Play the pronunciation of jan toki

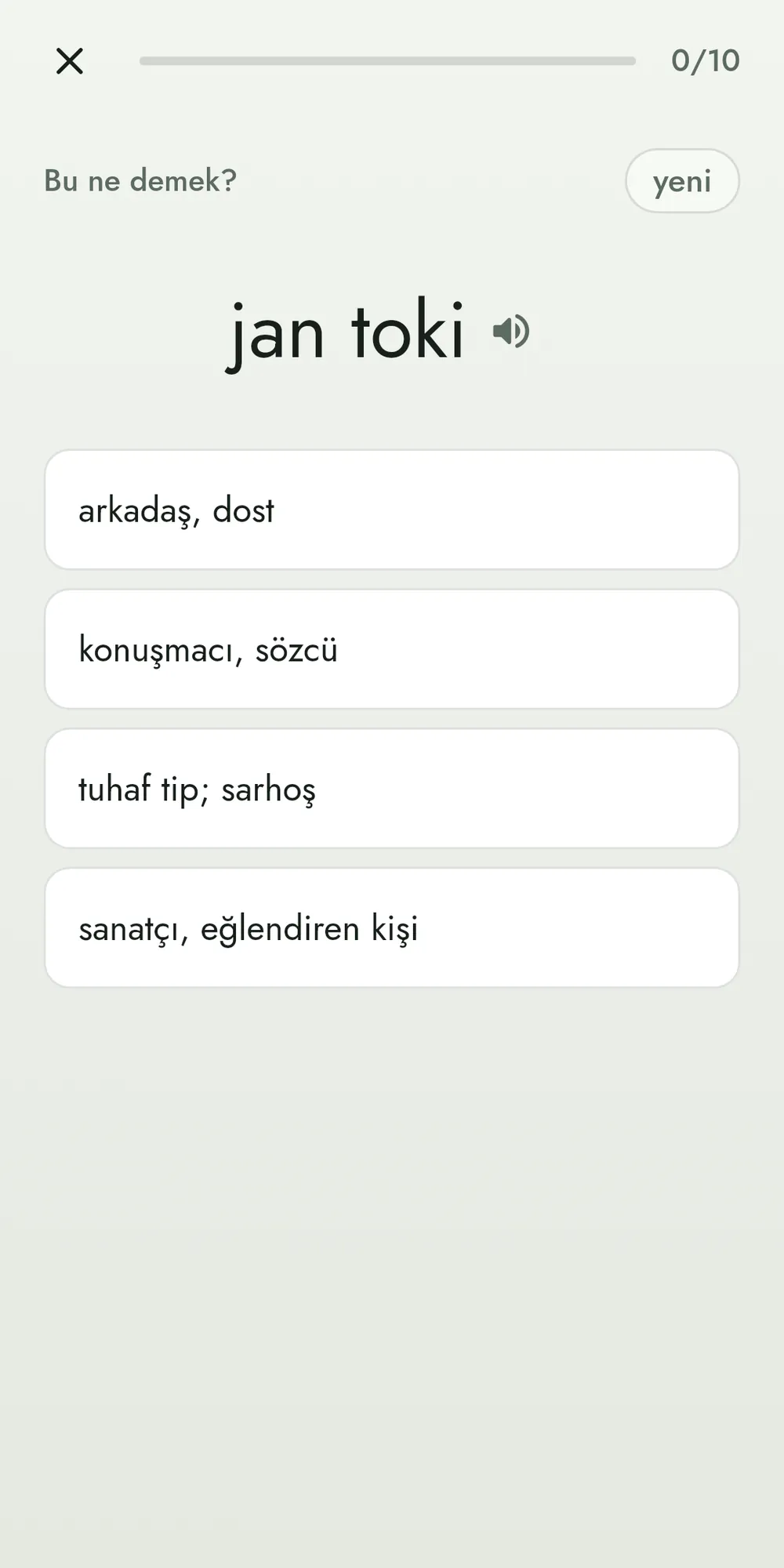pyautogui.click(x=511, y=332)
